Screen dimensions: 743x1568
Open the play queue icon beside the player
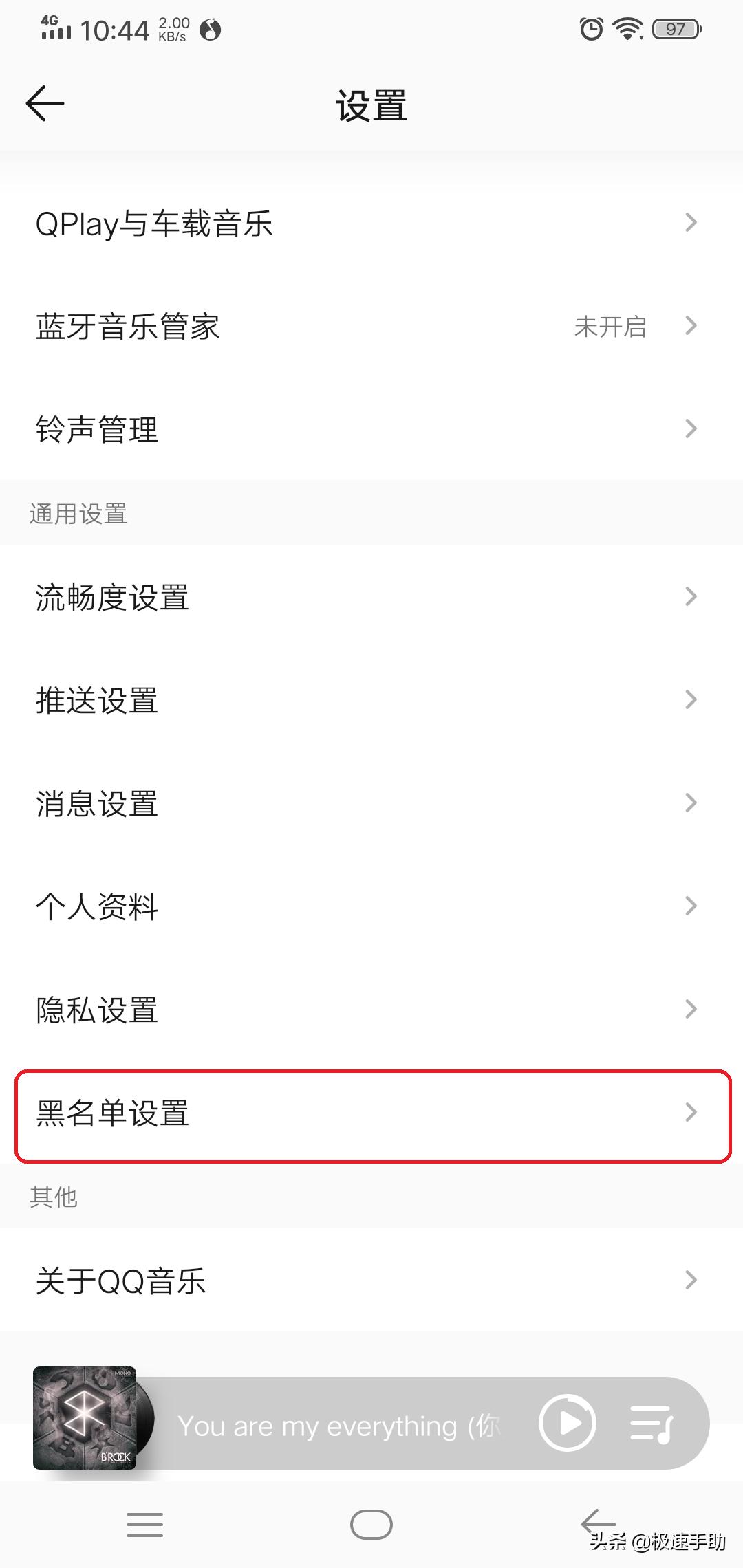[x=650, y=1424]
